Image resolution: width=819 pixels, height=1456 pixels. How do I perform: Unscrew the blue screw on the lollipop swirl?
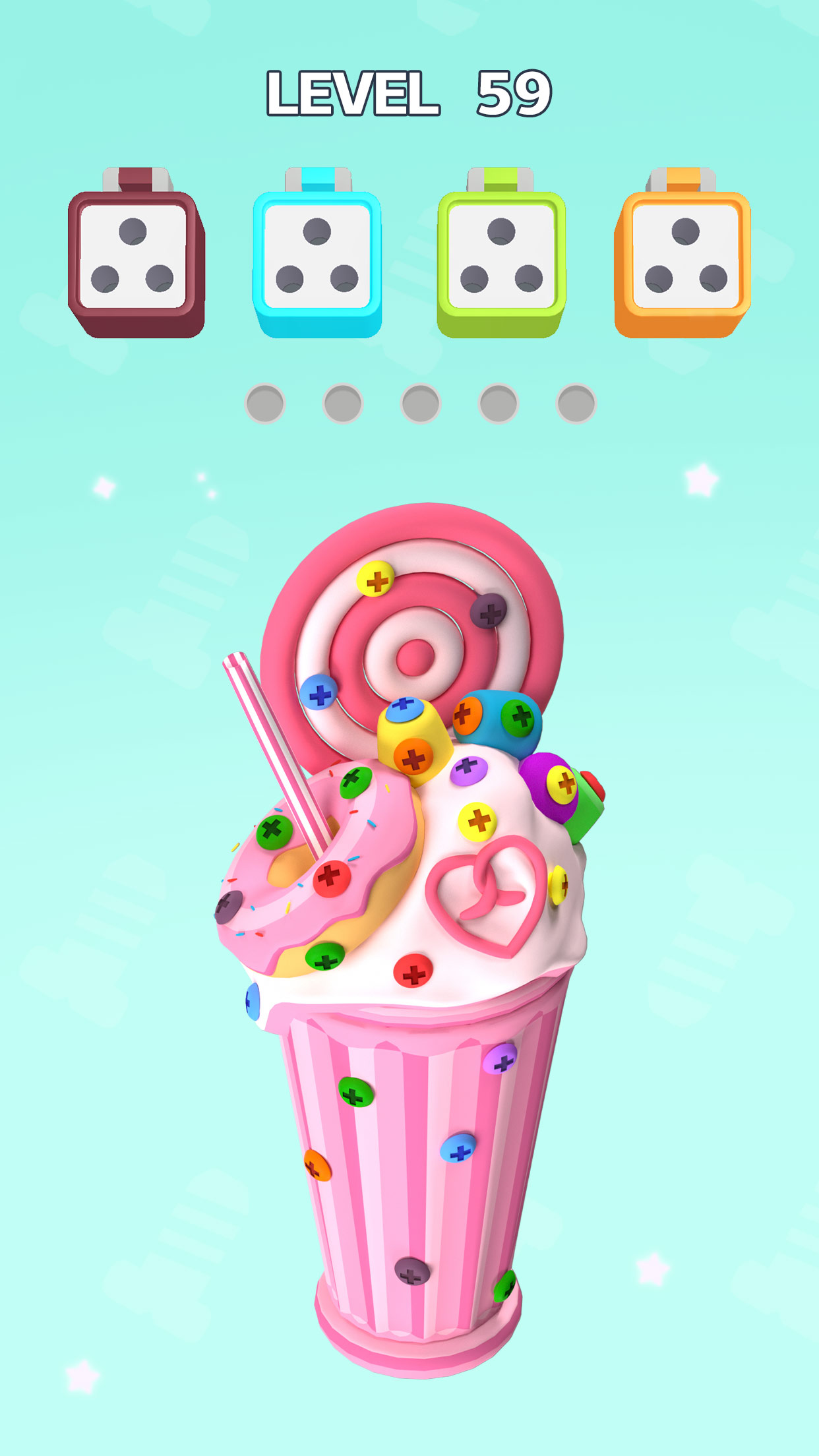click(319, 693)
